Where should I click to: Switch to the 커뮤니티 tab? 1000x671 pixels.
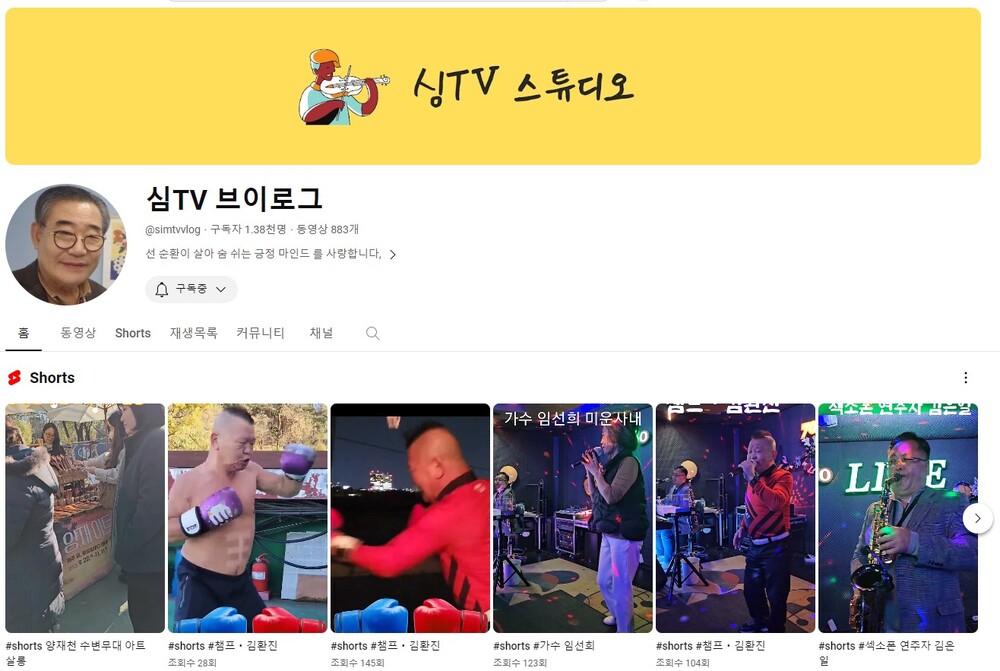(260, 333)
